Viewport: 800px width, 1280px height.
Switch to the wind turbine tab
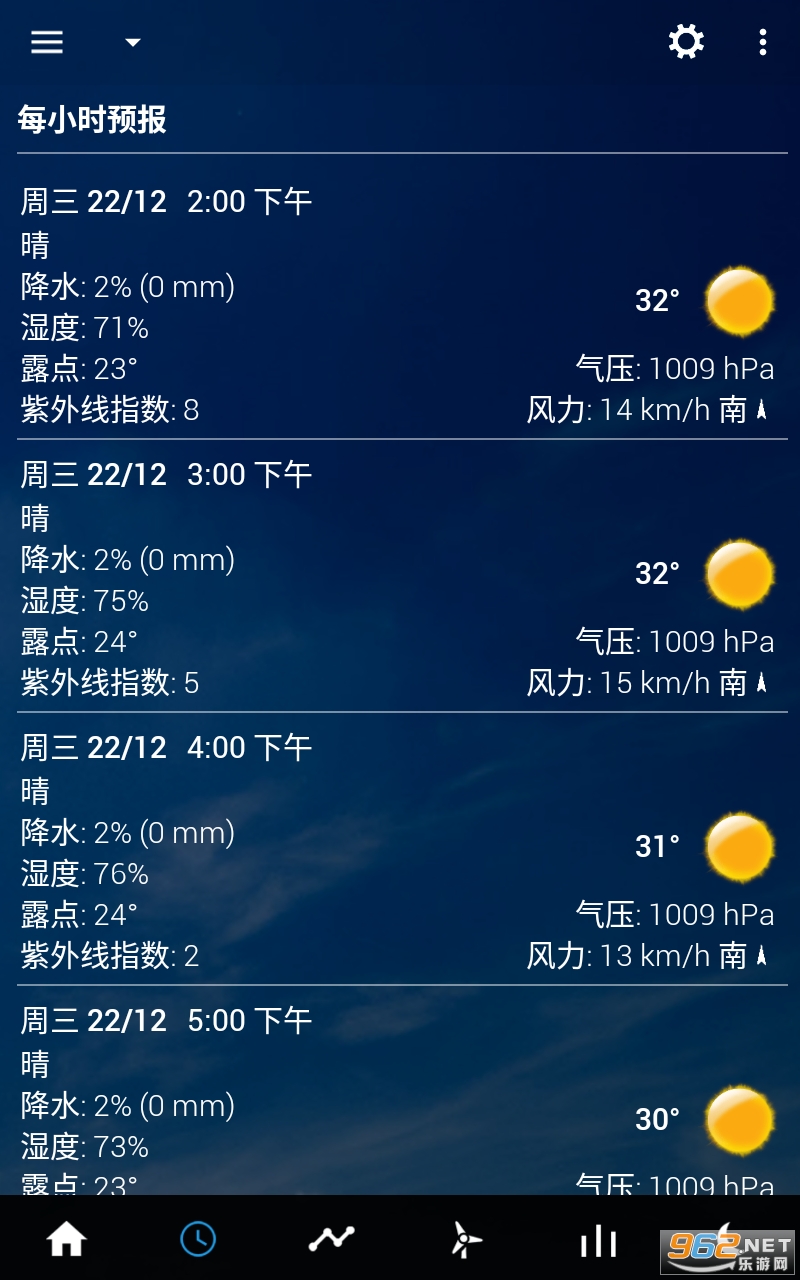(464, 1240)
